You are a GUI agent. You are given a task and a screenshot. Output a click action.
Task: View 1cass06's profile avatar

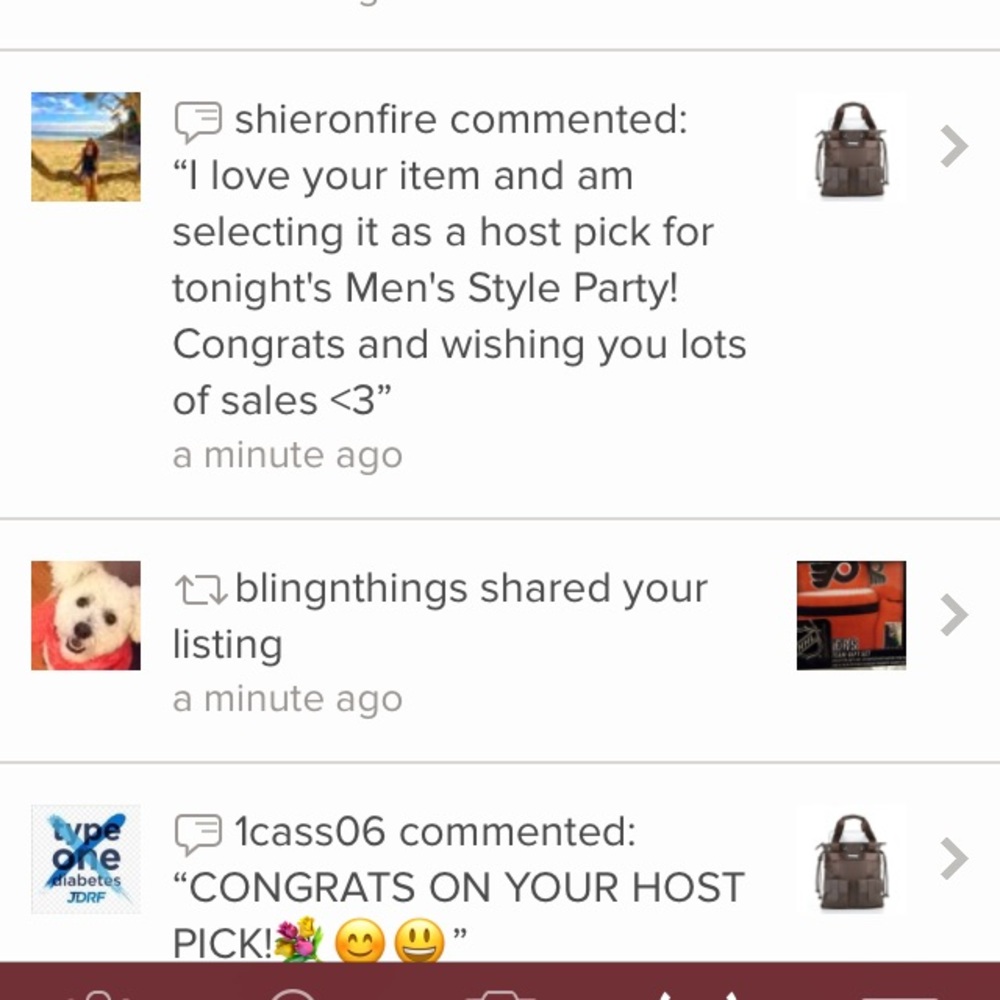86,858
